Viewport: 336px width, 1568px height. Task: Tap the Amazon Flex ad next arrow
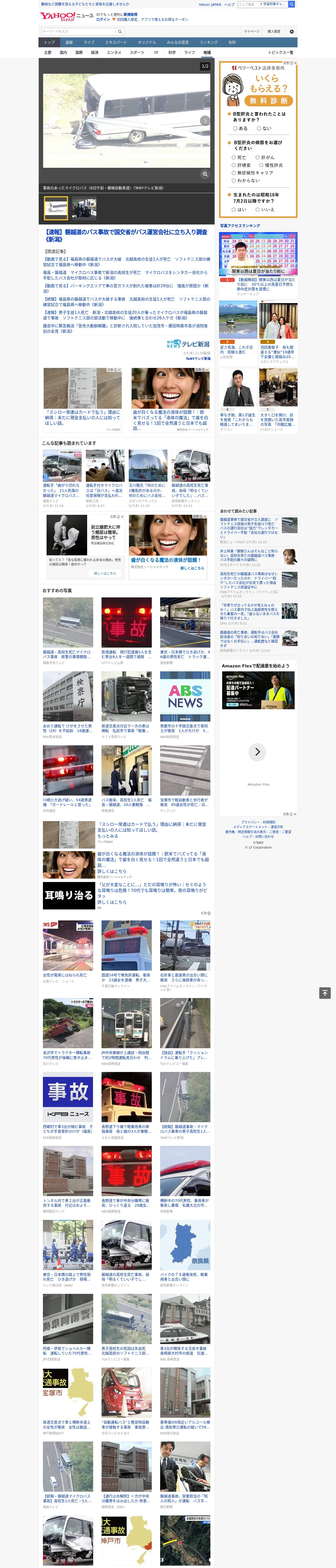click(x=257, y=752)
